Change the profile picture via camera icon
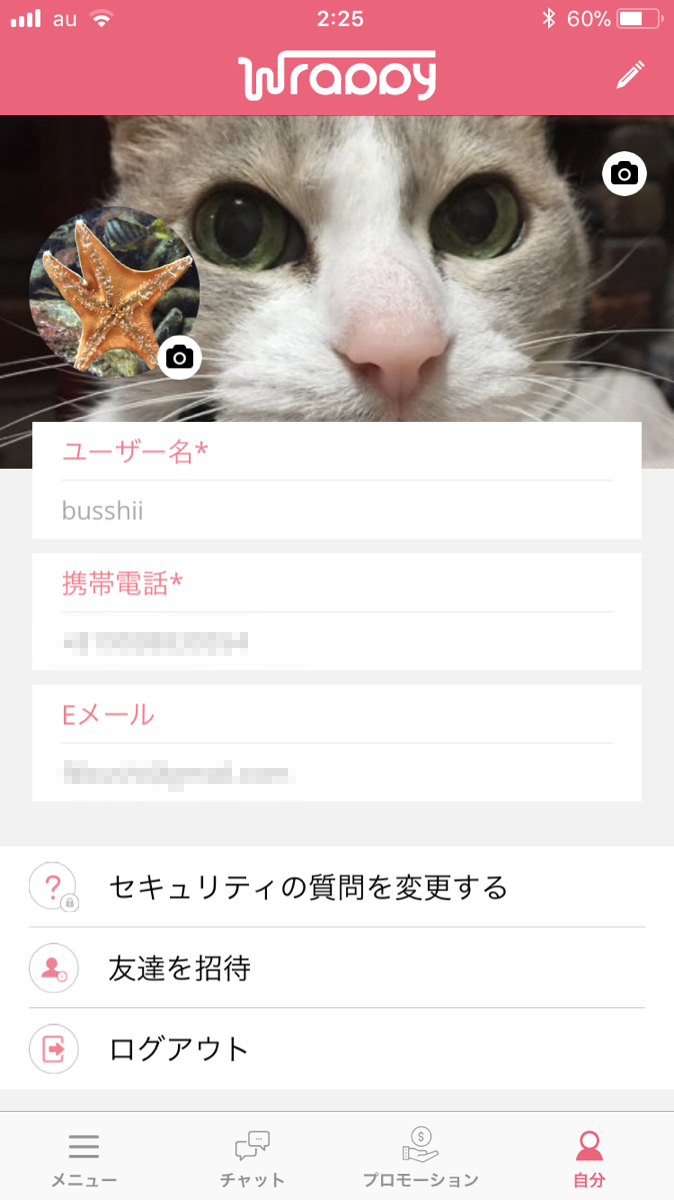This screenshot has height=1200, width=674. (x=180, y=358)
